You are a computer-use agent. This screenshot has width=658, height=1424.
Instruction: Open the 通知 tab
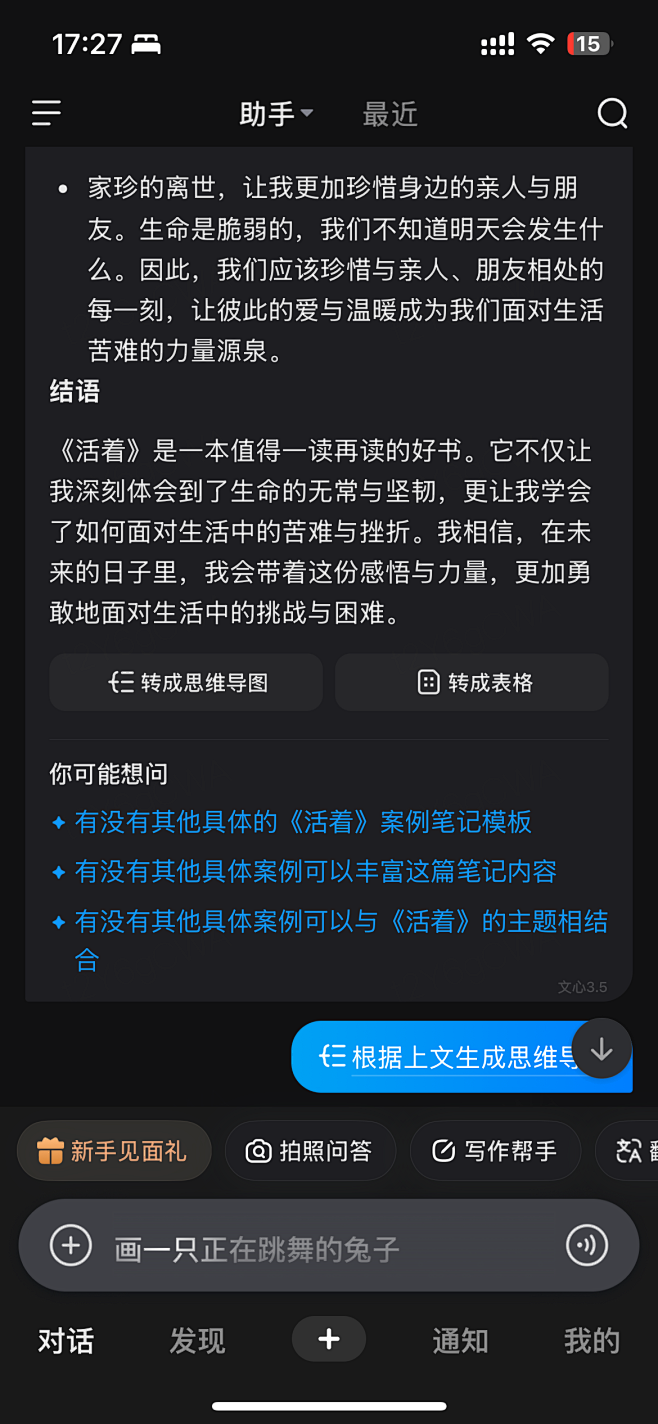pos(460,1340)
